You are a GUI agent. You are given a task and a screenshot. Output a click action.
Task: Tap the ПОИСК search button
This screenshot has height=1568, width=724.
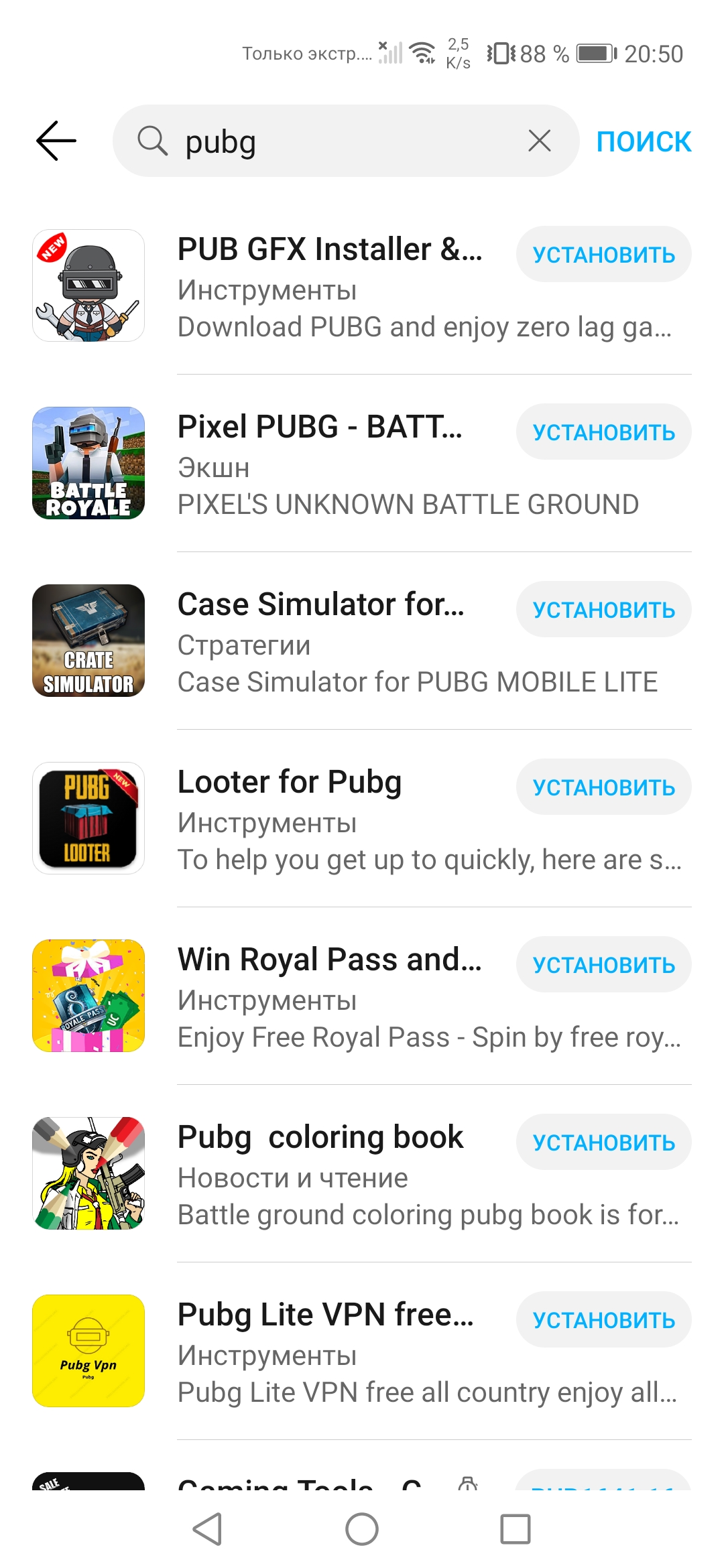point(643,141)
